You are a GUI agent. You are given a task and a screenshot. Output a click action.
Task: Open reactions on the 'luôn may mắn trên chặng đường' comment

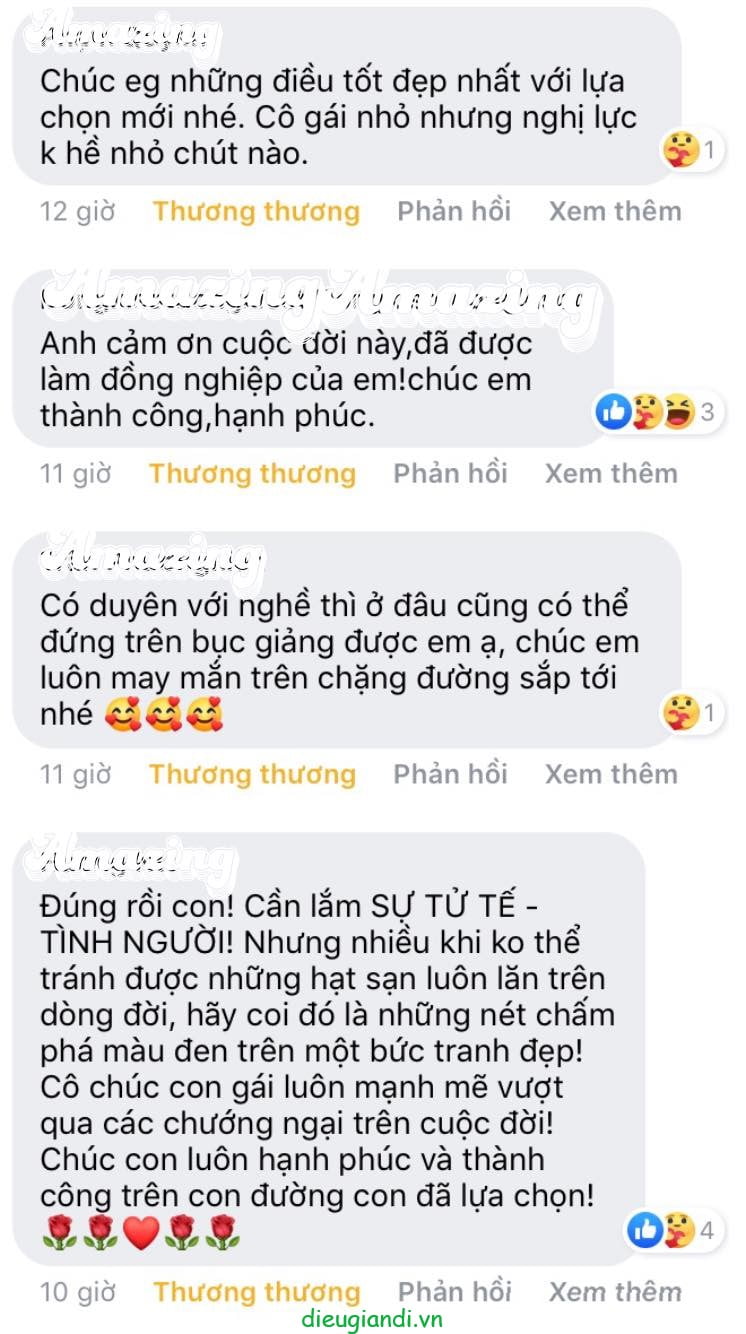pyautogui.click(x=691, y=713)
